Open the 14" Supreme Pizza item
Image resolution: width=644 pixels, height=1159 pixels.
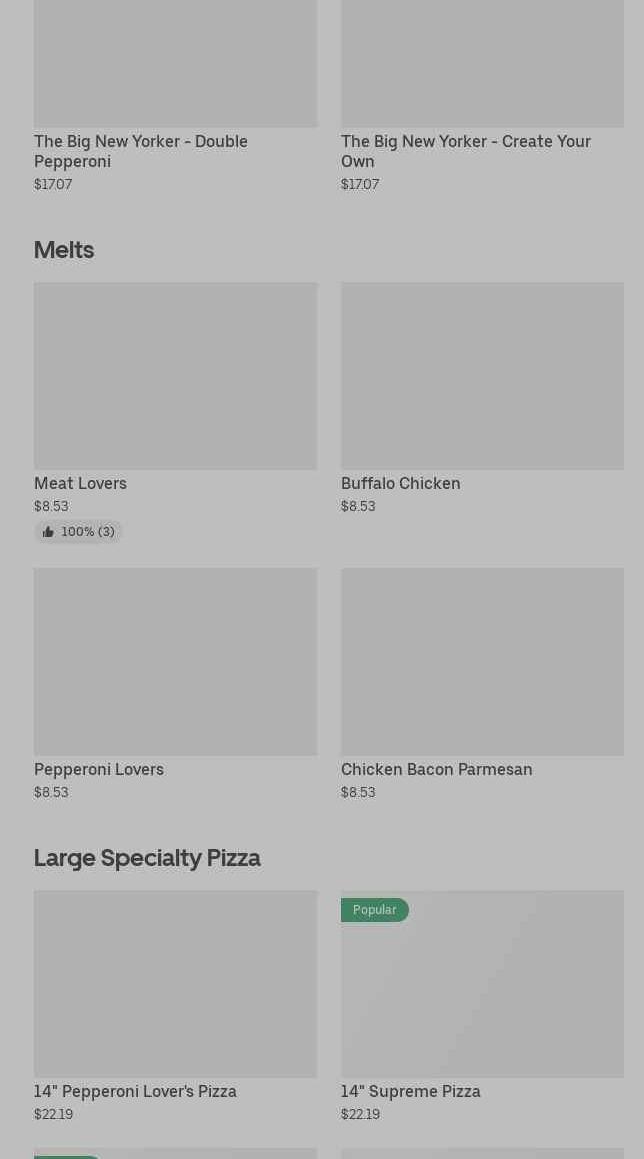(482, 1007)
